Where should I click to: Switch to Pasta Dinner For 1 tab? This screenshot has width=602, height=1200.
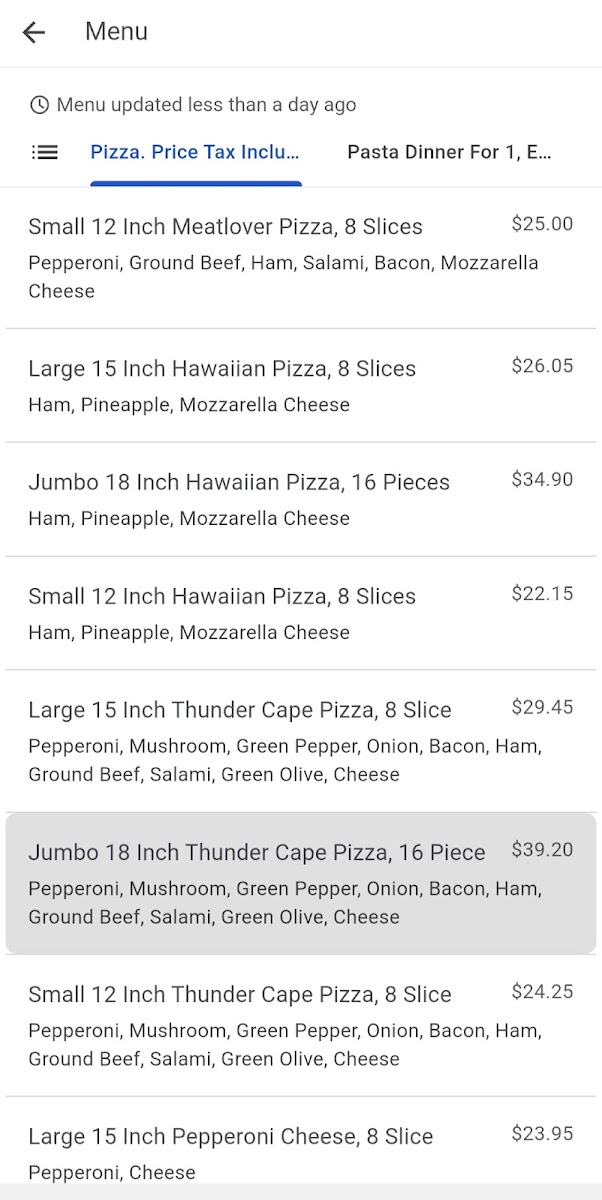tap(449, 153)
